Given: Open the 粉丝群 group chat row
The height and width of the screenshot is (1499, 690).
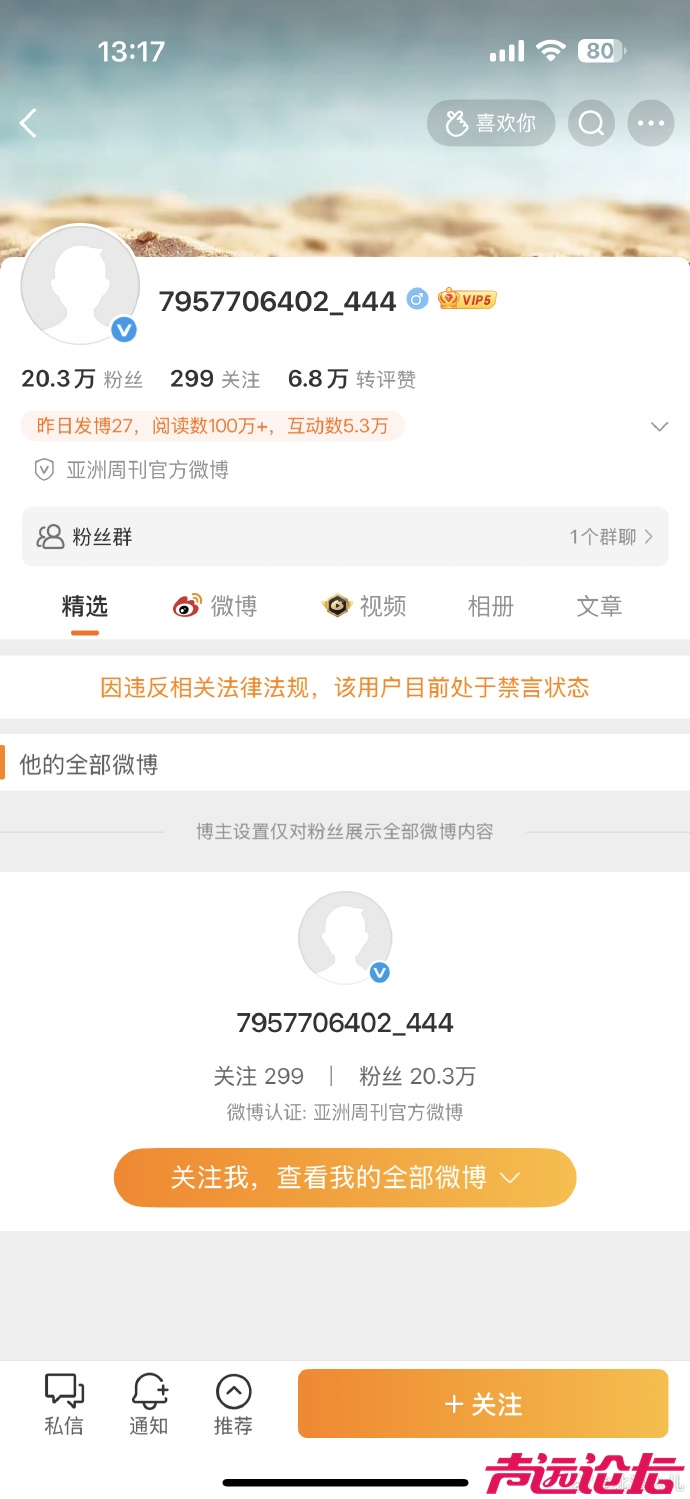Looking at the screenshot, I should click(344, 537).
